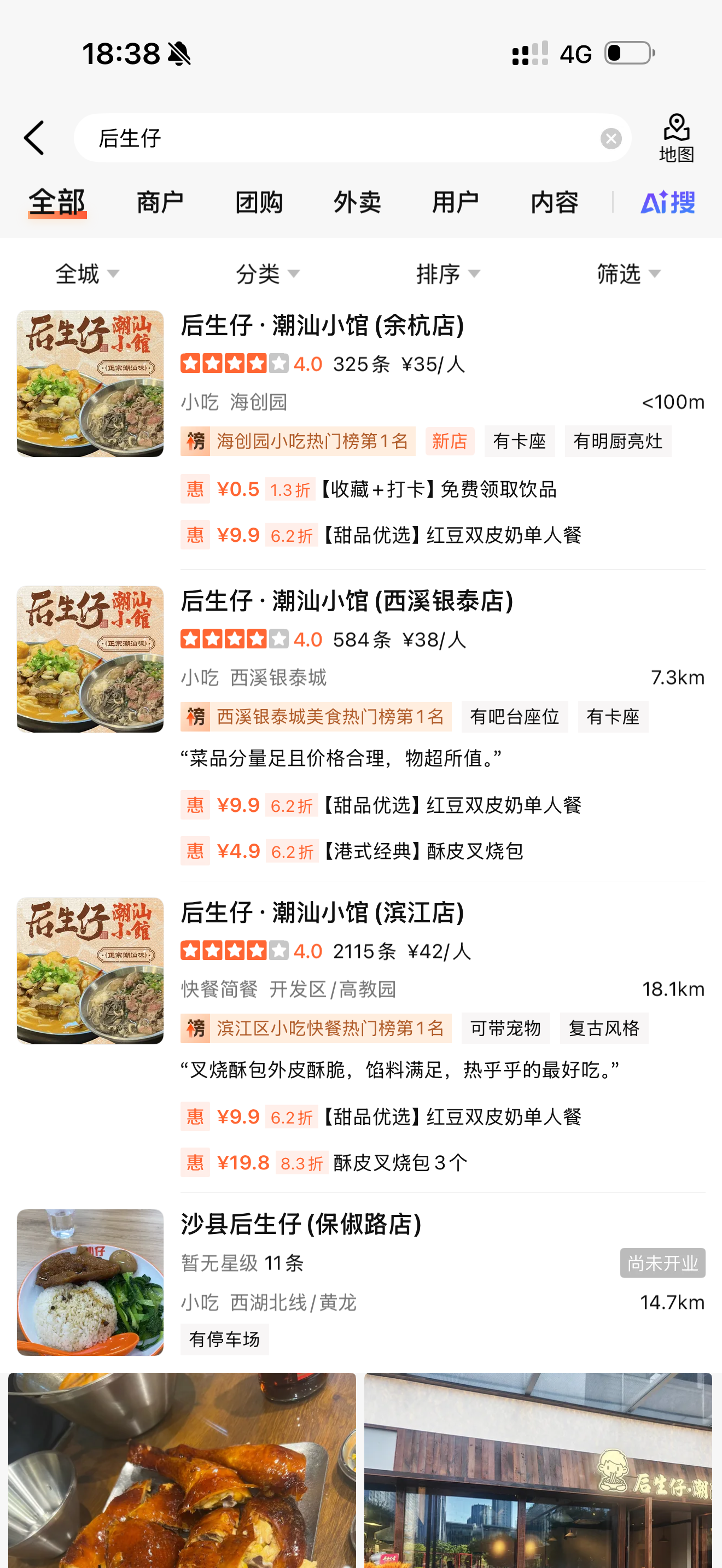Tap the 后生仔 search field

coord(341,139)
